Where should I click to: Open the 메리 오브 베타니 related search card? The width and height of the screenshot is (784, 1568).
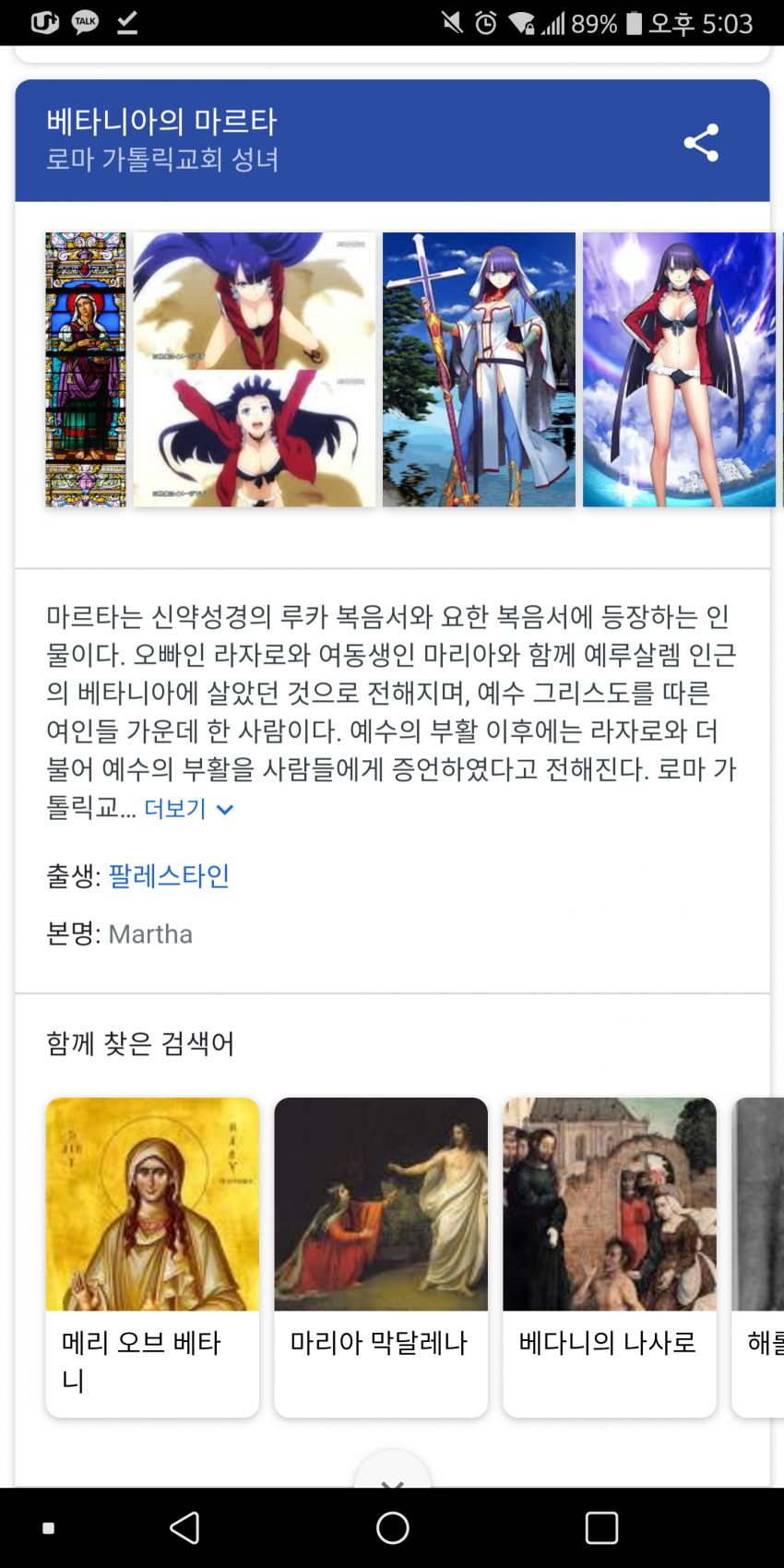point(152,1256)
